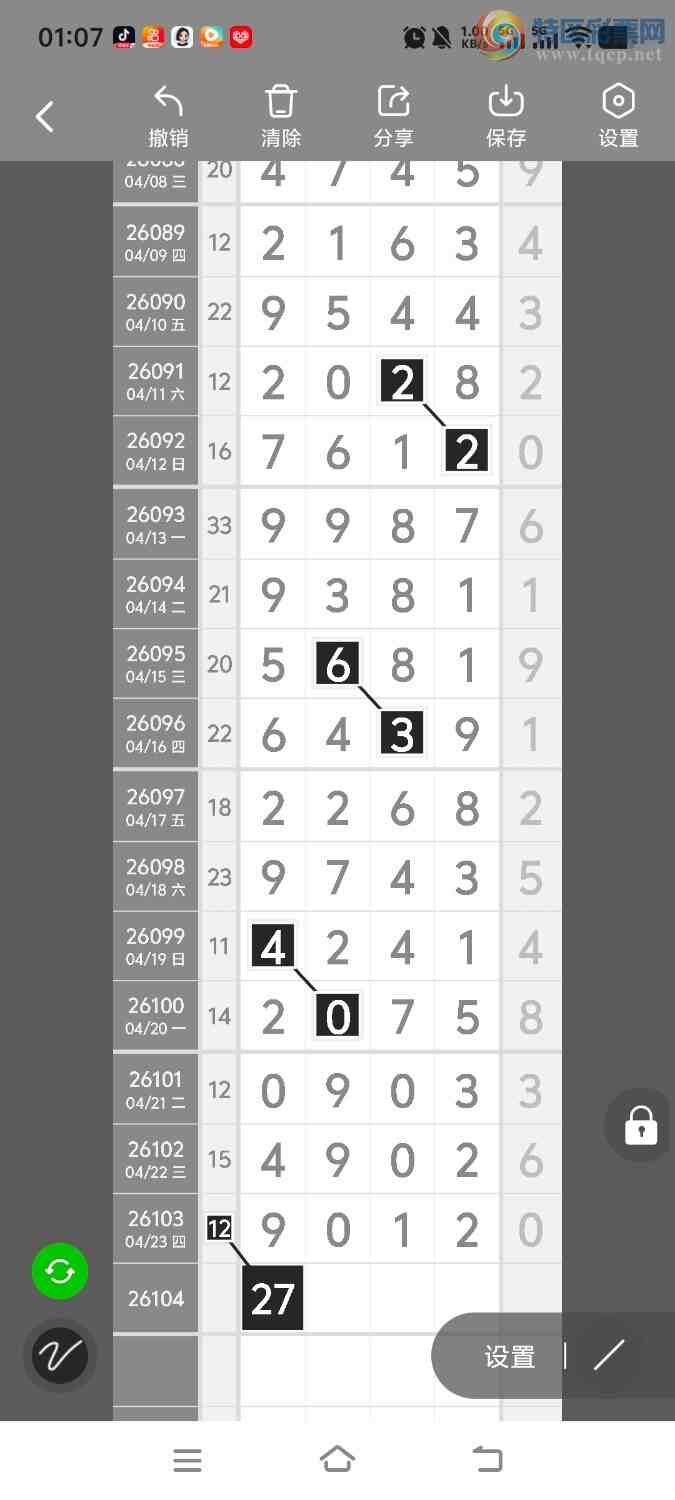Open settings from the top toolbar

coord(618,117)
